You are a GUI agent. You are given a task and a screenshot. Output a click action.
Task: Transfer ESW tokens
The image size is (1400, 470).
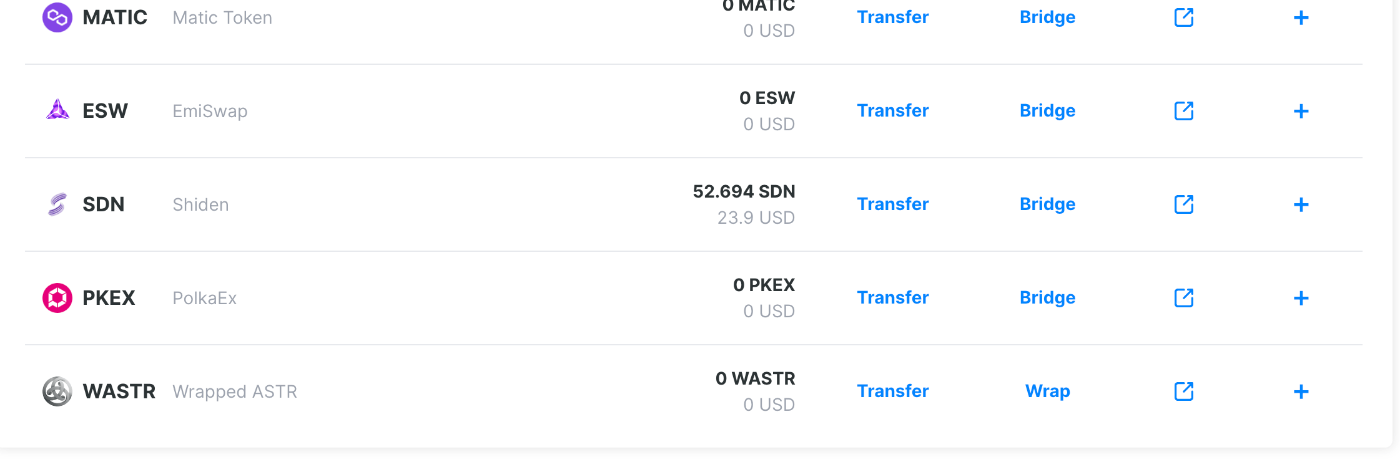point(892,111)
